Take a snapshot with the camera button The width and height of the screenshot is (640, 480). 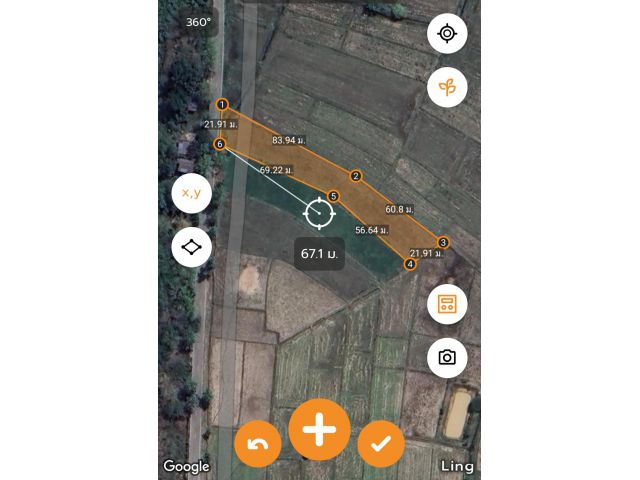pyautogui.click(x=447, y=357)
